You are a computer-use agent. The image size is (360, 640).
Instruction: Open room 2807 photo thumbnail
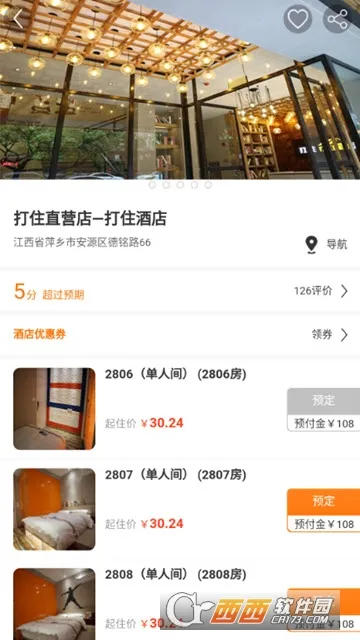tap(54, 509)
